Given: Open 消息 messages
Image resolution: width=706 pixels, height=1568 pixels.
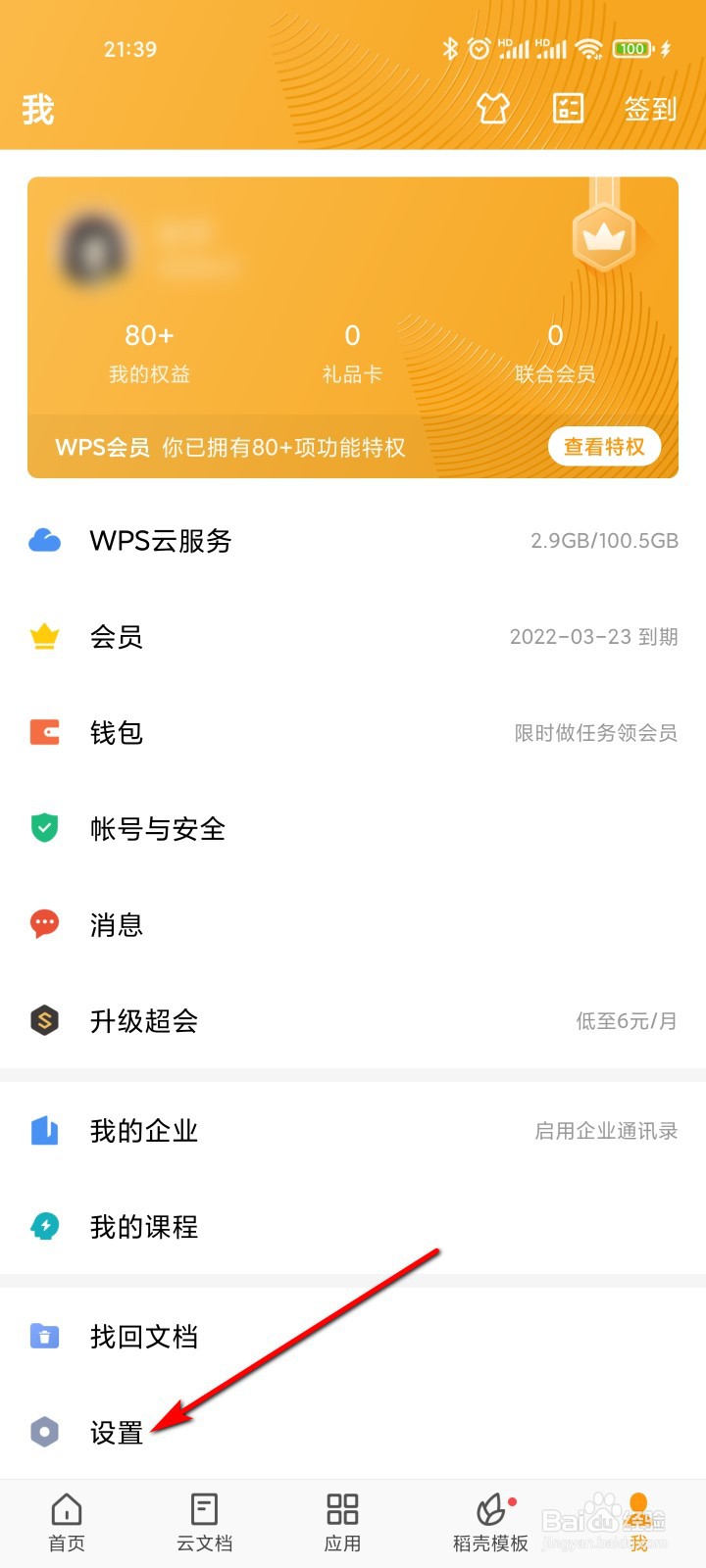Looking at the screenshot, I should pyautogui.click(x=353, y=925).
